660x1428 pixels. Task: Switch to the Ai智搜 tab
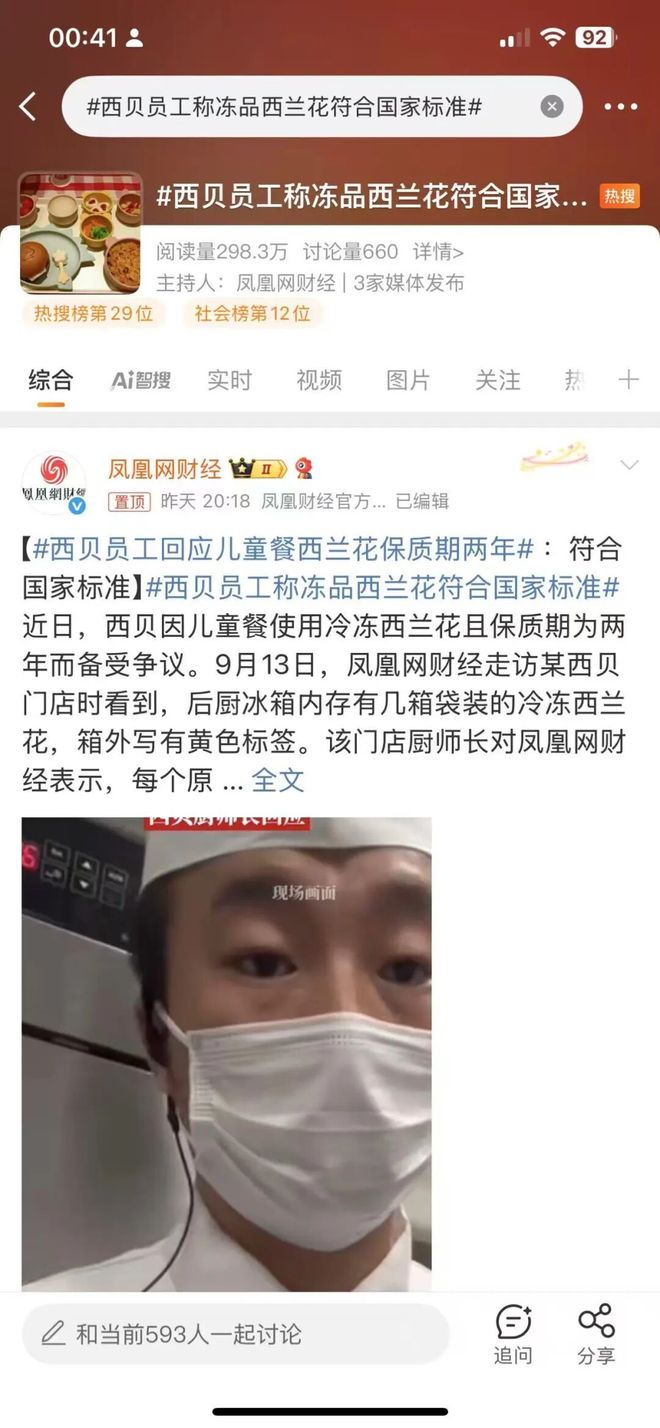tap(140, 380)
